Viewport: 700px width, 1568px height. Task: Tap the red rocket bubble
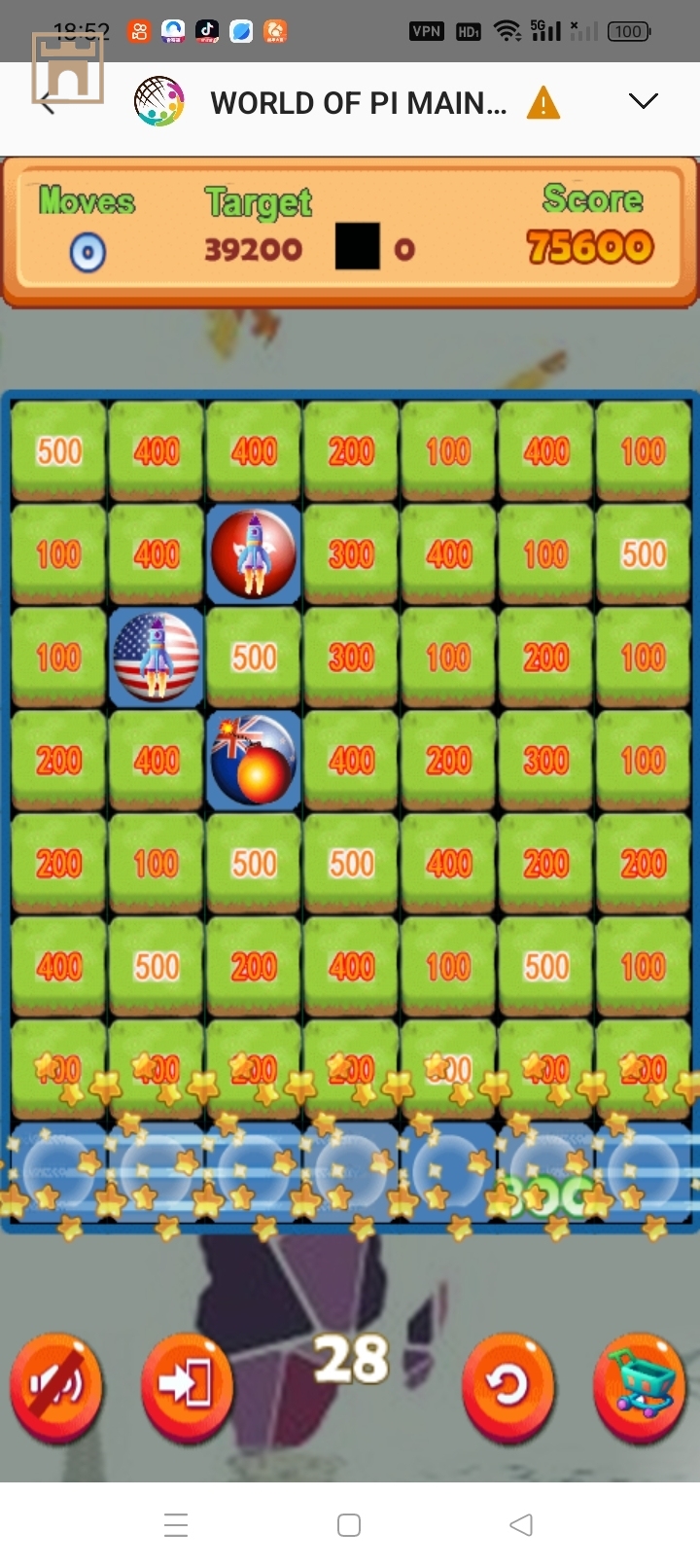point(253,554)
